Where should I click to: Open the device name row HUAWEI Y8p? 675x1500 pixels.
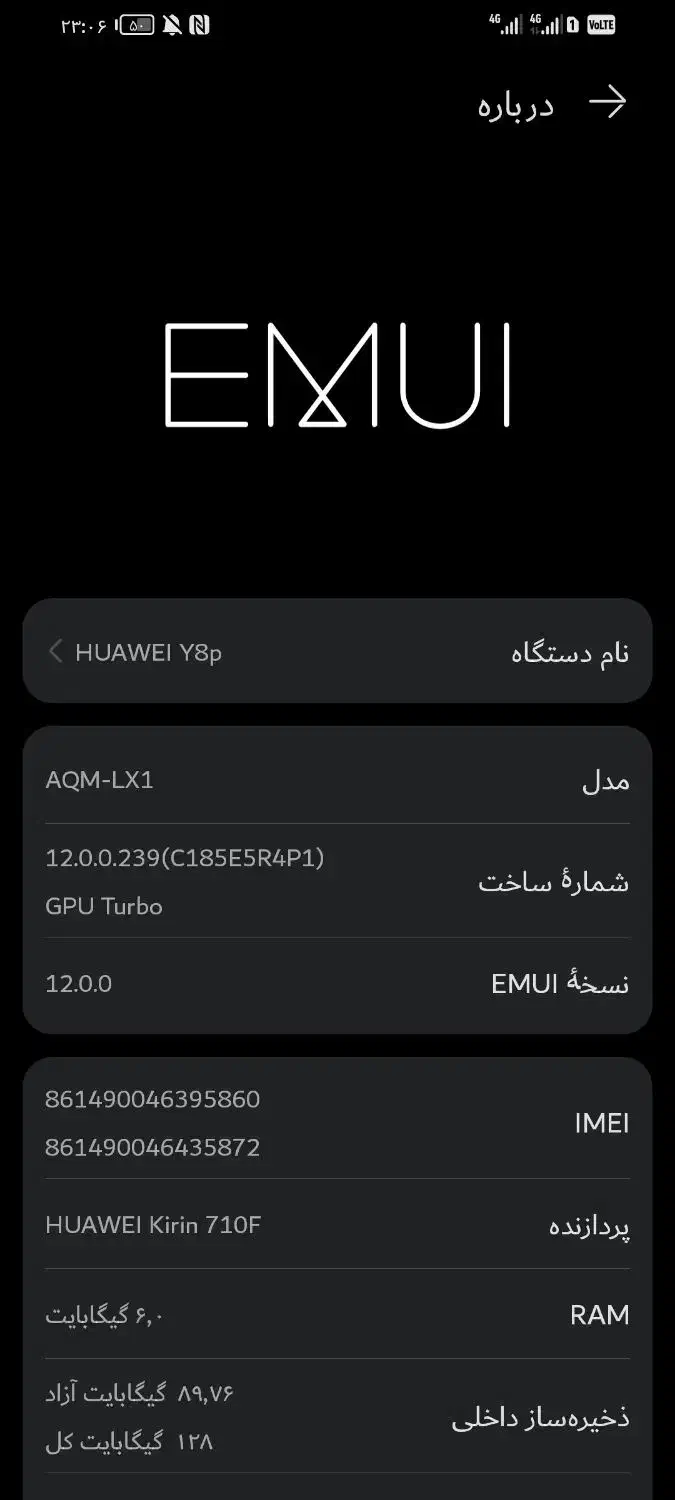click(x=337, y=652)
